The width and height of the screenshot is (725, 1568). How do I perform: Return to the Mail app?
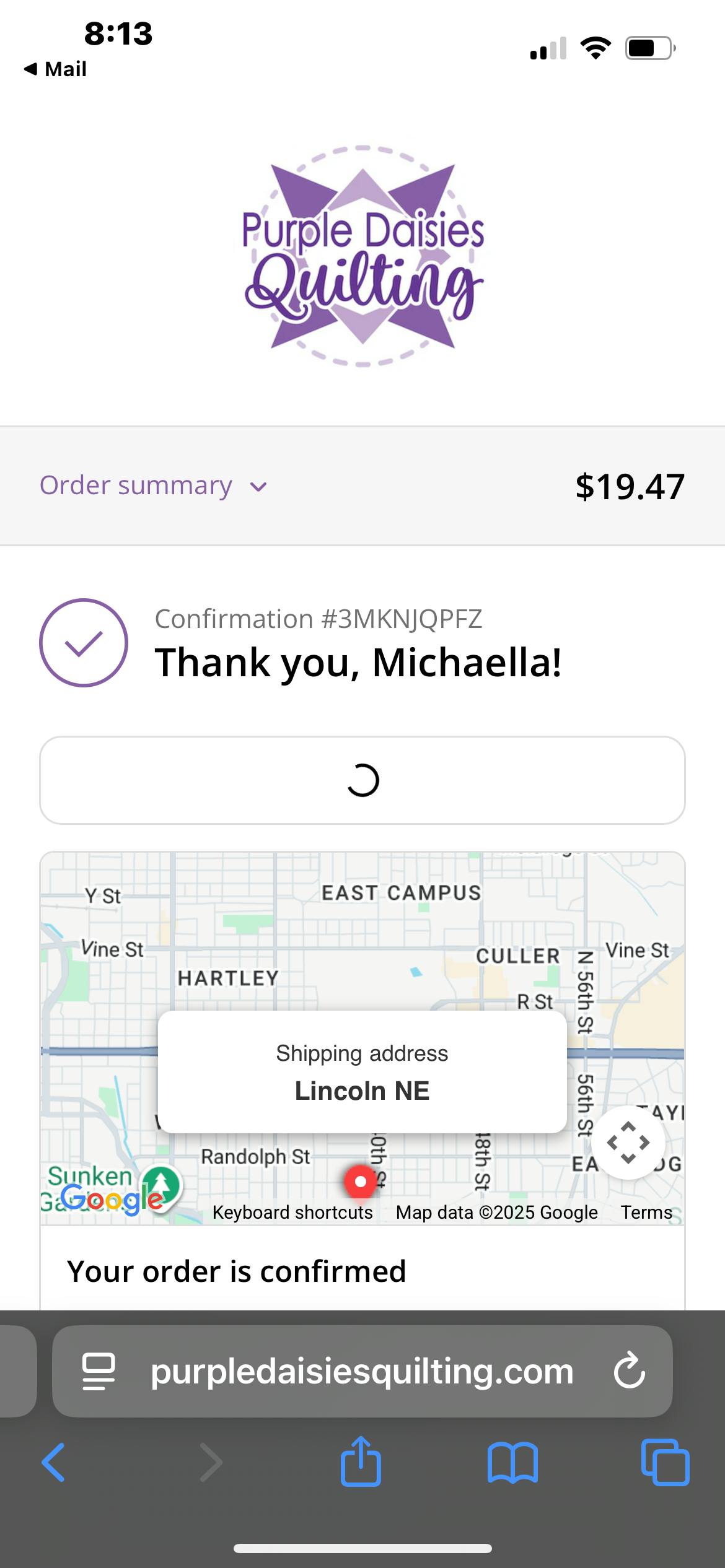click(55, 69)
